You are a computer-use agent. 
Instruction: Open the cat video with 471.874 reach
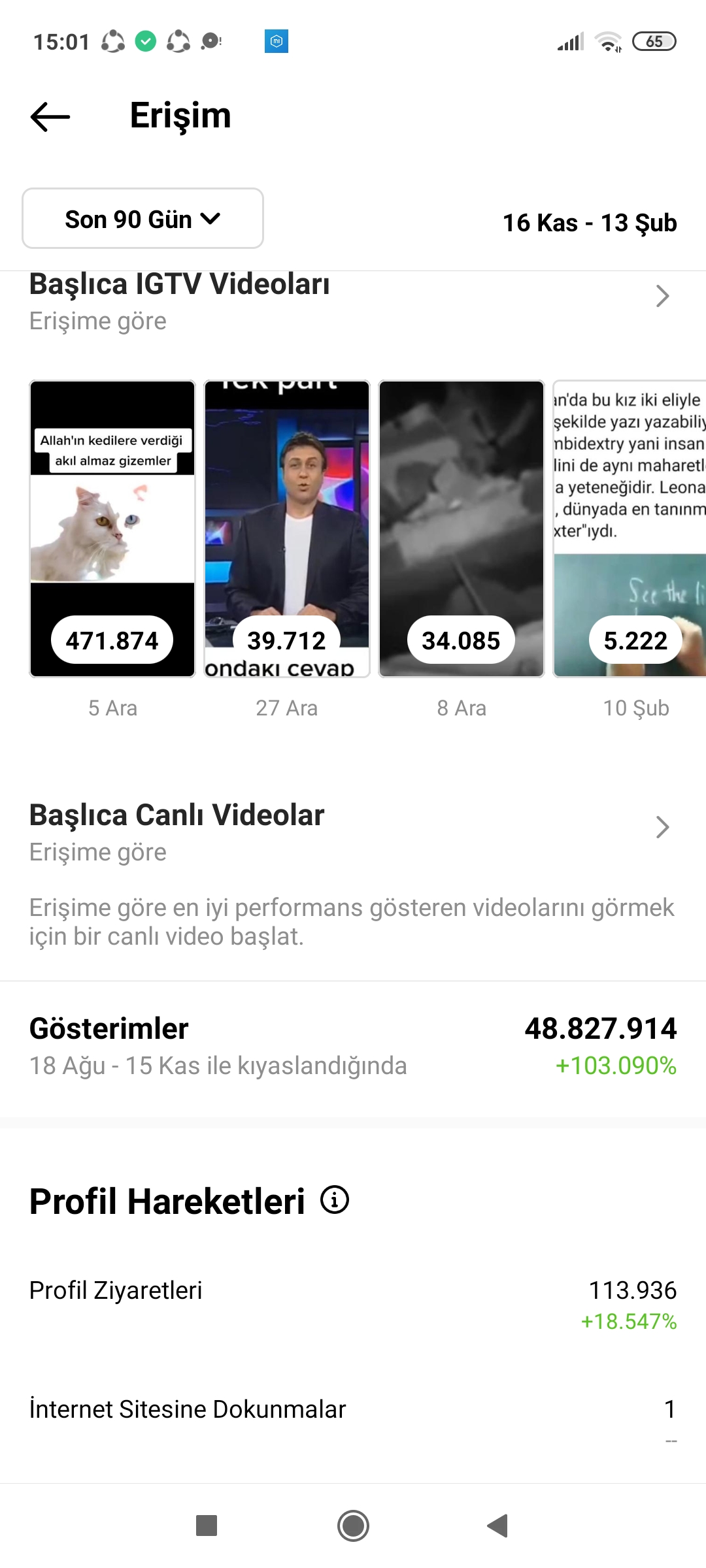coord(112,529)
